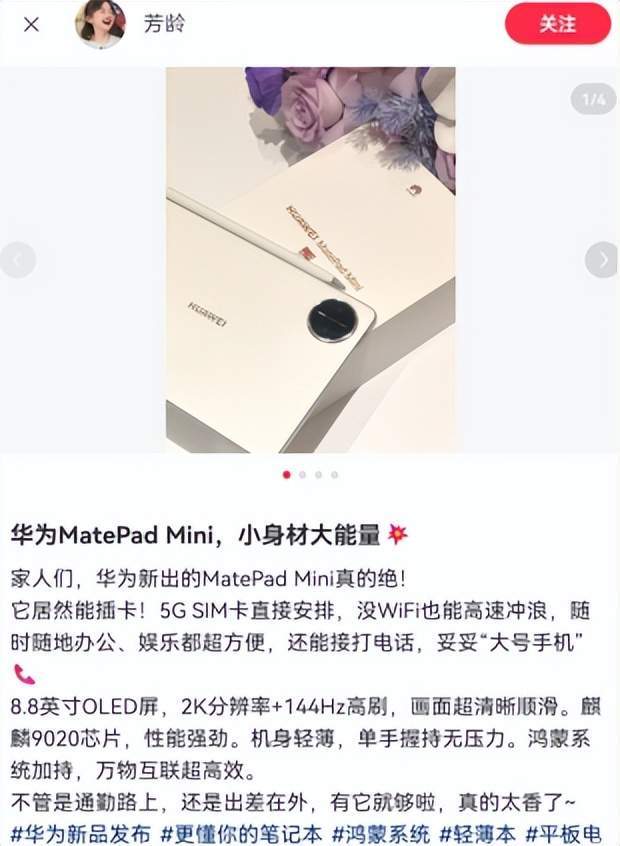Tap the image page indicator dots

pyautogui.click(x=310, y=474)
